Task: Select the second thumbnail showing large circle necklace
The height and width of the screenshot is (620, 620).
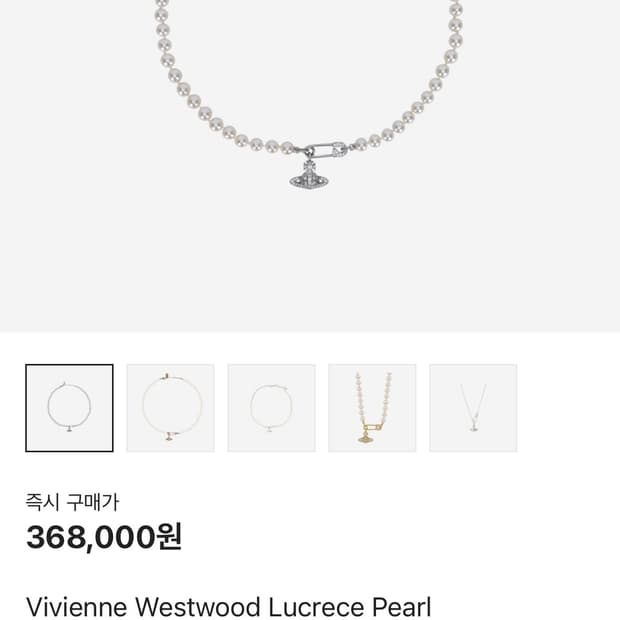Action: (x=170, y=408)
